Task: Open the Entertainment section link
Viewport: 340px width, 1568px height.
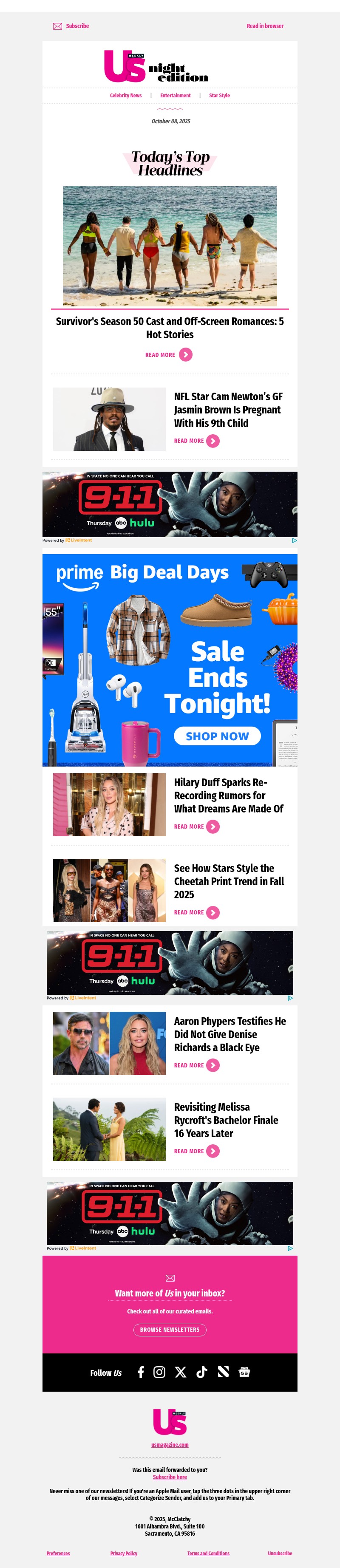Action: 175,96
